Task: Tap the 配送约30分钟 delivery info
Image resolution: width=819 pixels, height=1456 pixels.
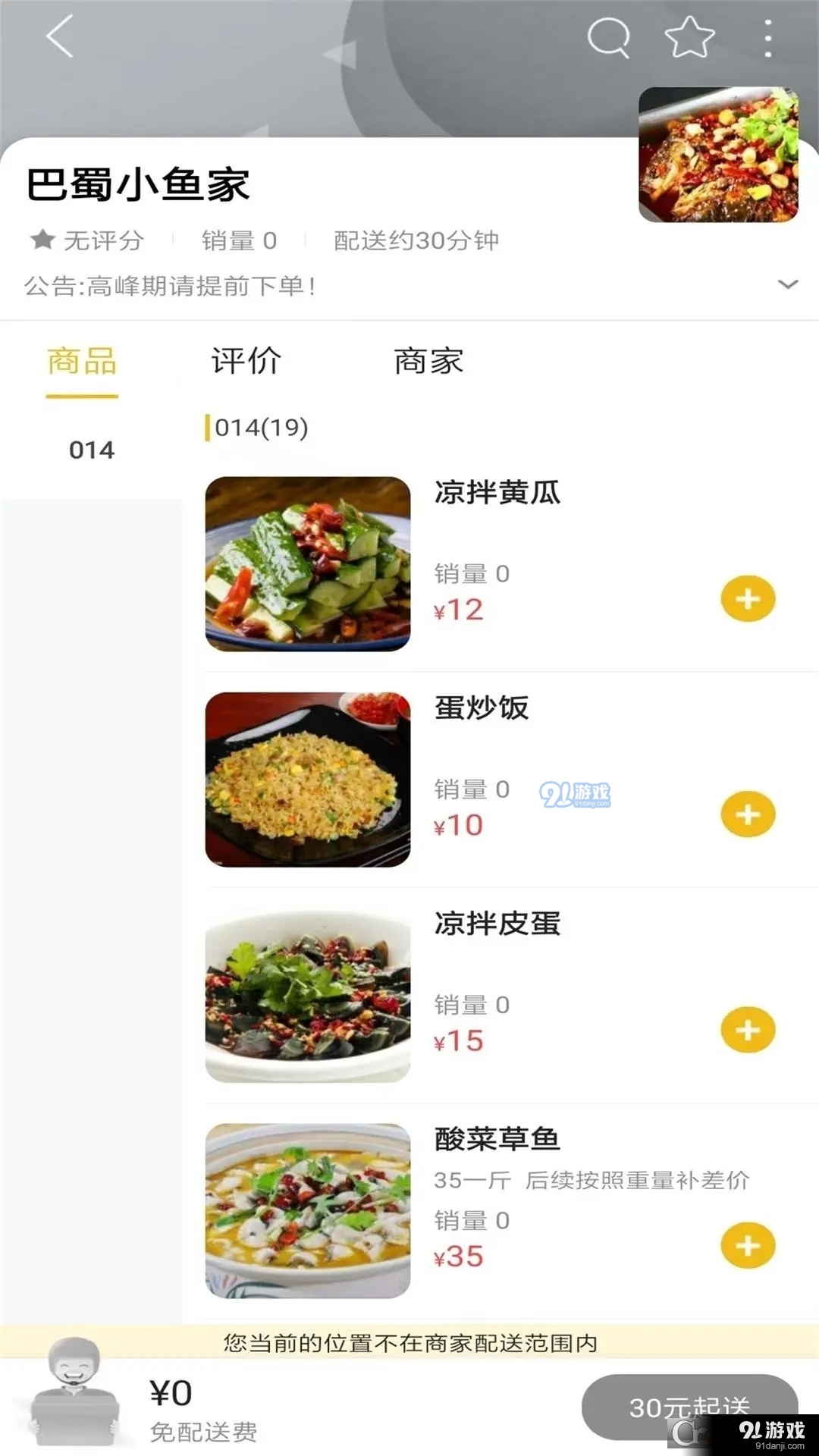Action: [x=417, y=240]
